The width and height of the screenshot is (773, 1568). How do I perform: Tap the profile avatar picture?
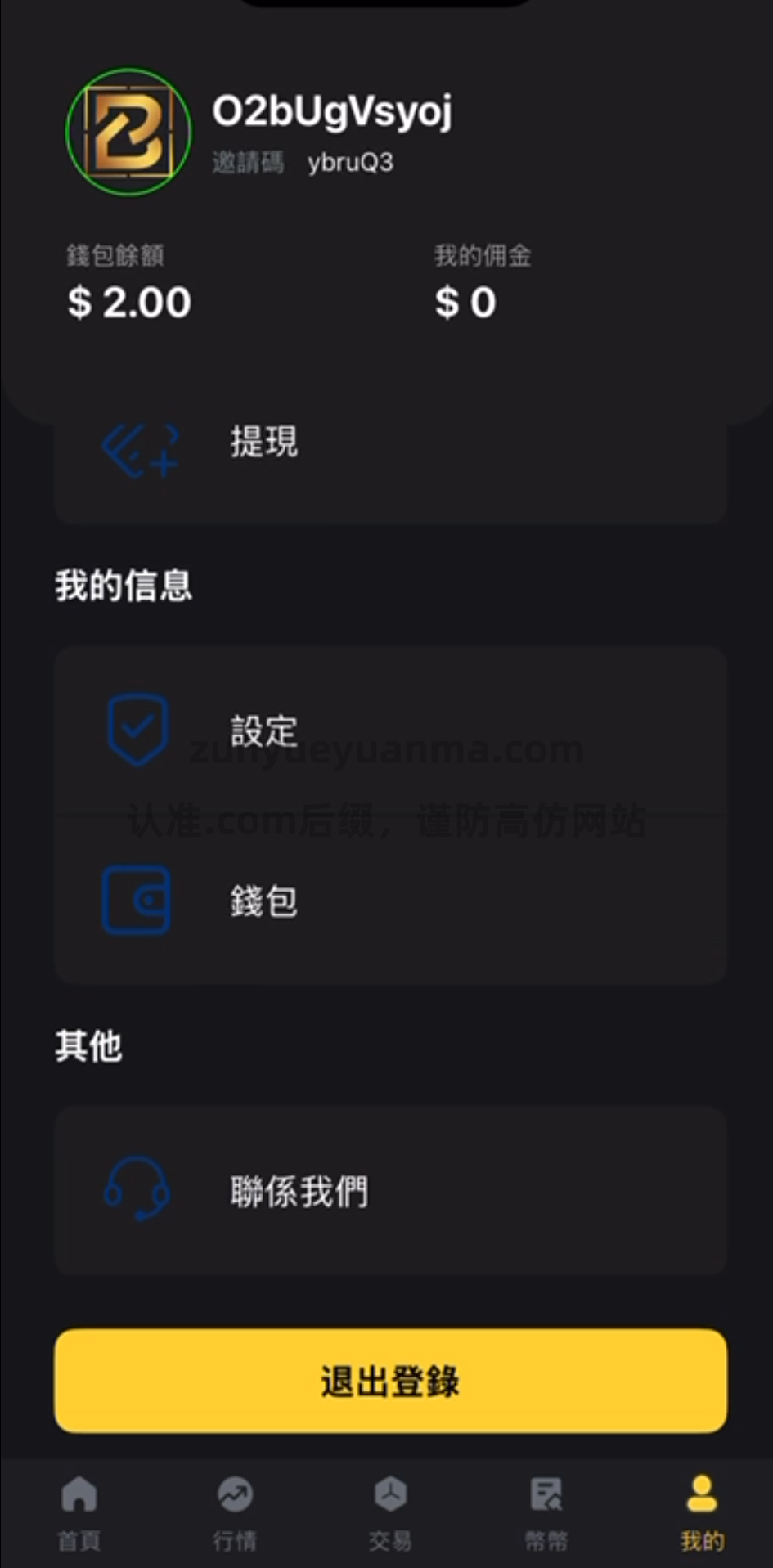[128, 132]
